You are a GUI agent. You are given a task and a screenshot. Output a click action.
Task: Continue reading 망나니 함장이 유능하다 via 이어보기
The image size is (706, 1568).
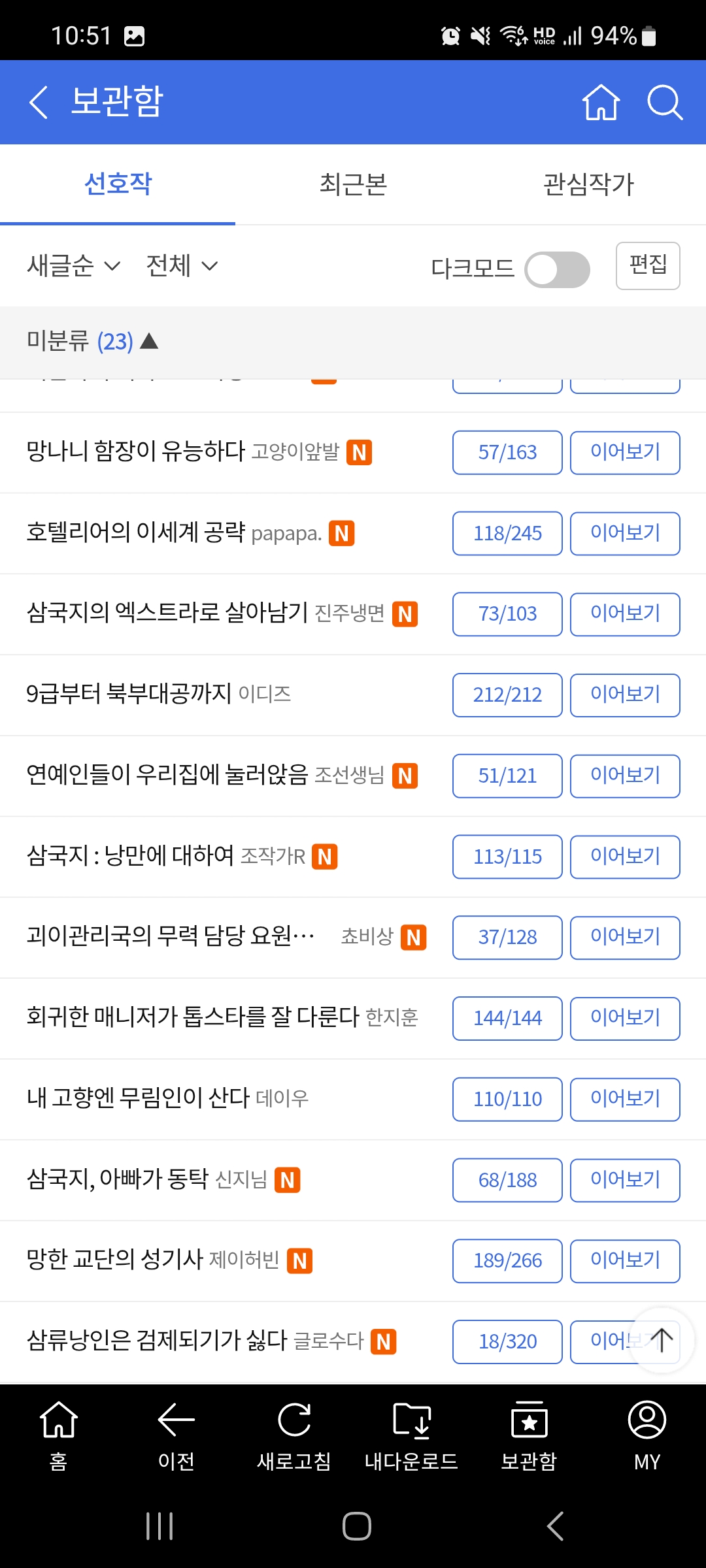(624, 452)
